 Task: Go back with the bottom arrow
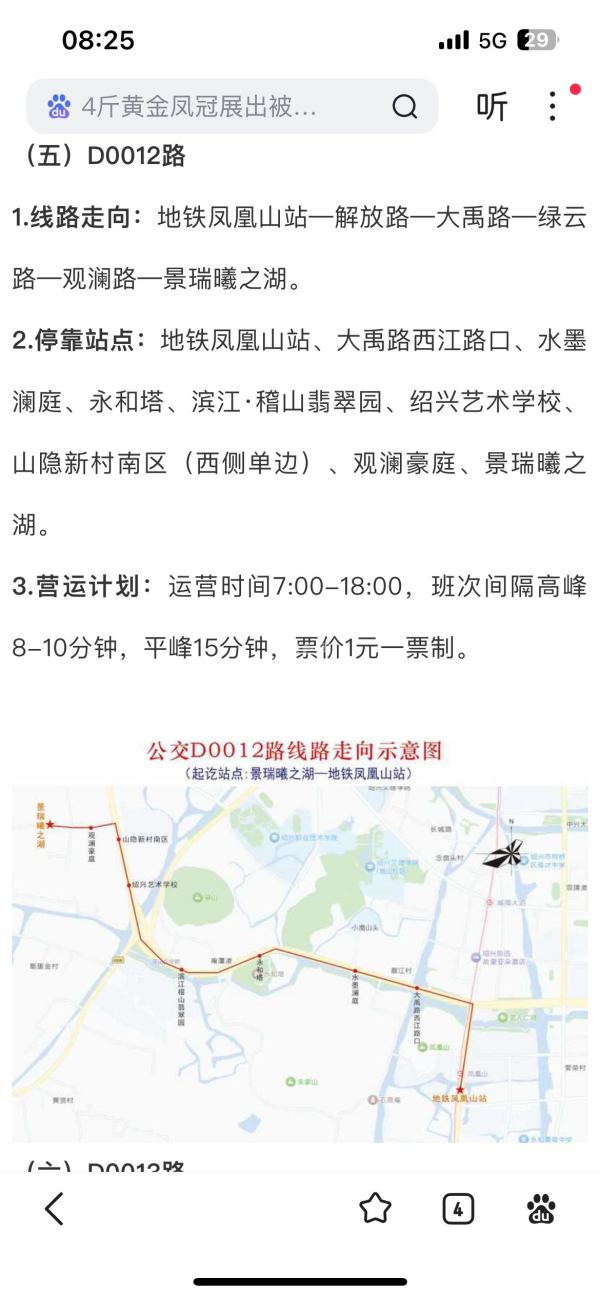[x=55, y=1209]
